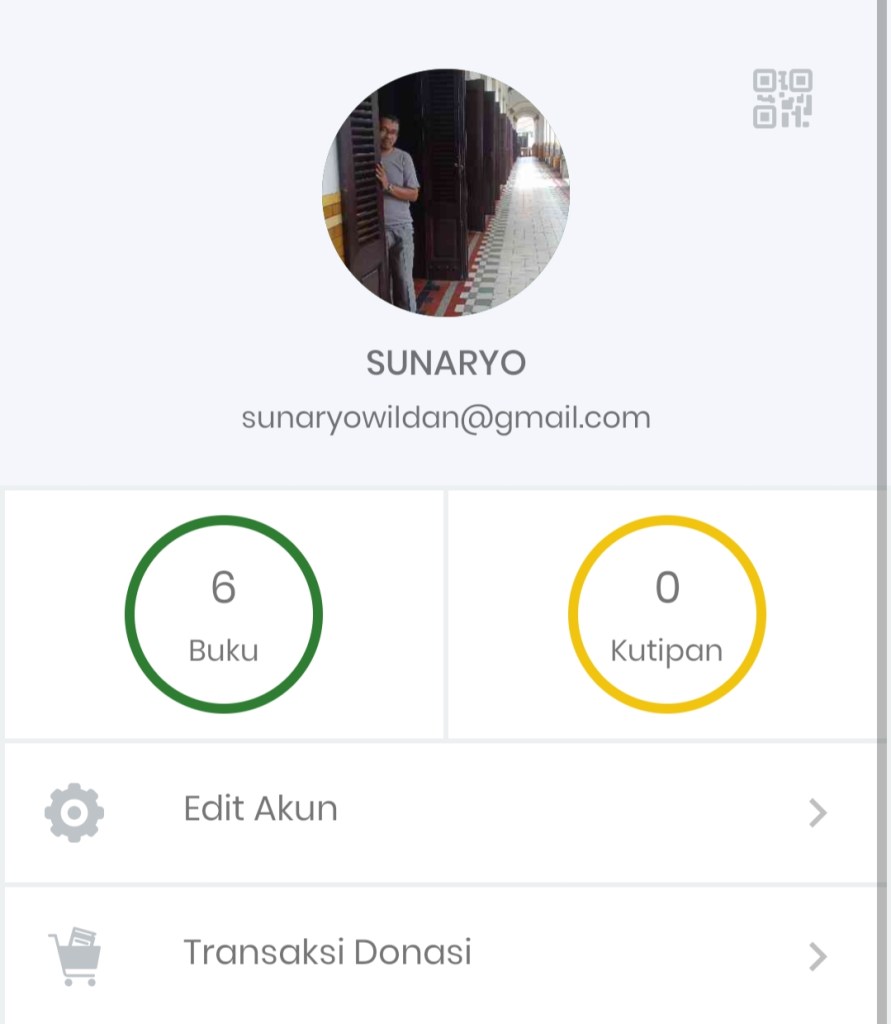
Task: Open the Kutipan count circle
Action: click(667, 614)
